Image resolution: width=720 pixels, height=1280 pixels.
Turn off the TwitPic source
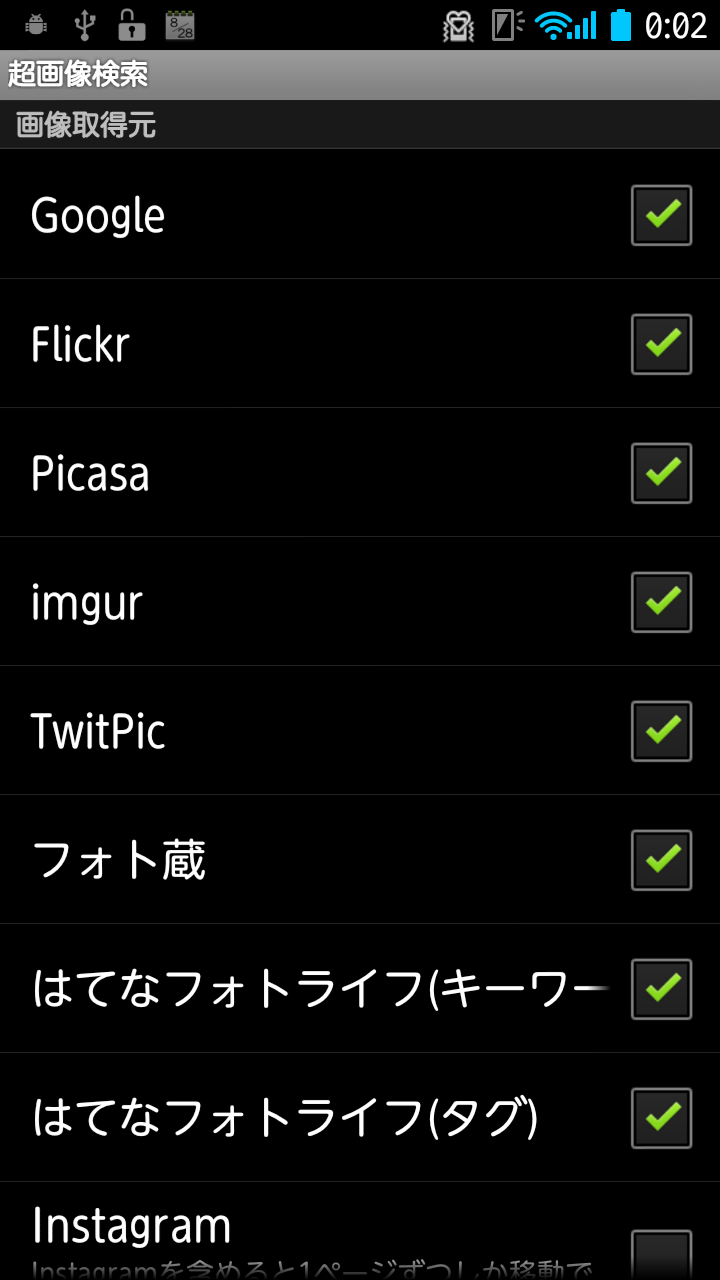pyautogui.click(x=661, y=731)
